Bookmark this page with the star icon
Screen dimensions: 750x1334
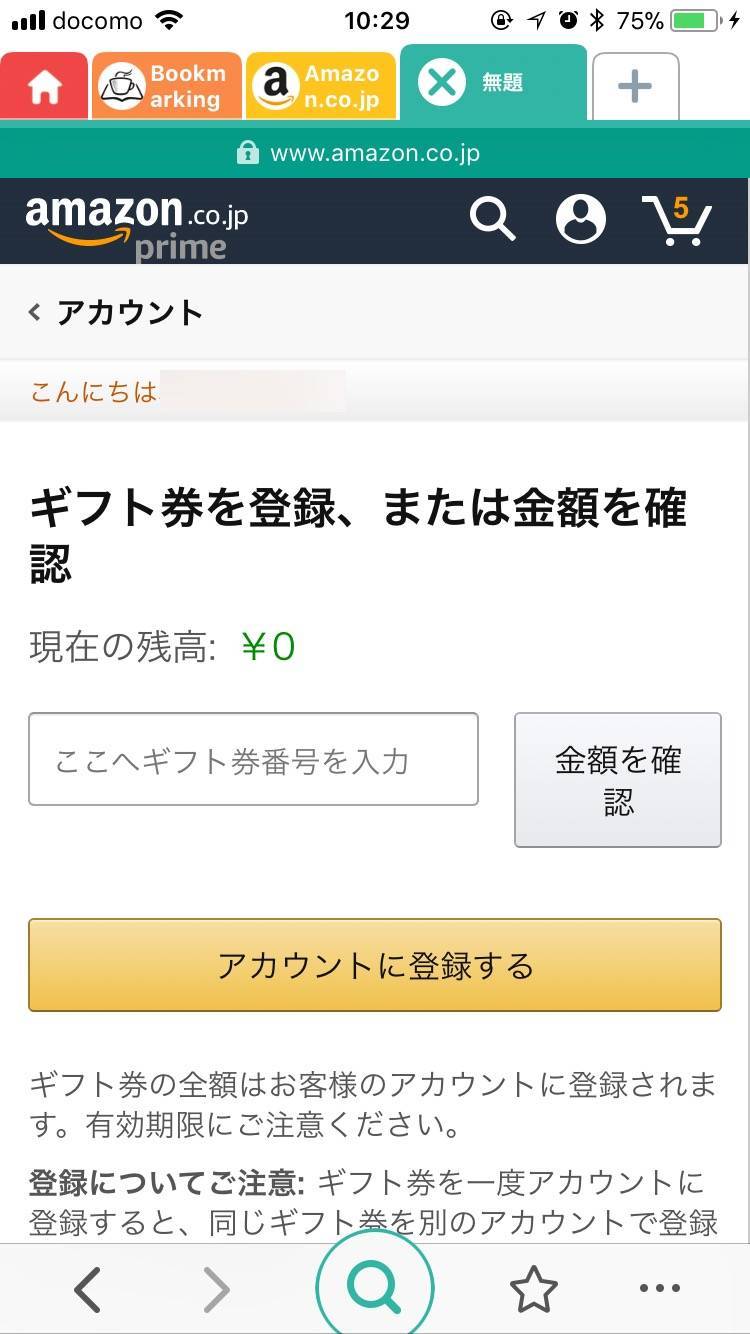tap(534, 1290)
